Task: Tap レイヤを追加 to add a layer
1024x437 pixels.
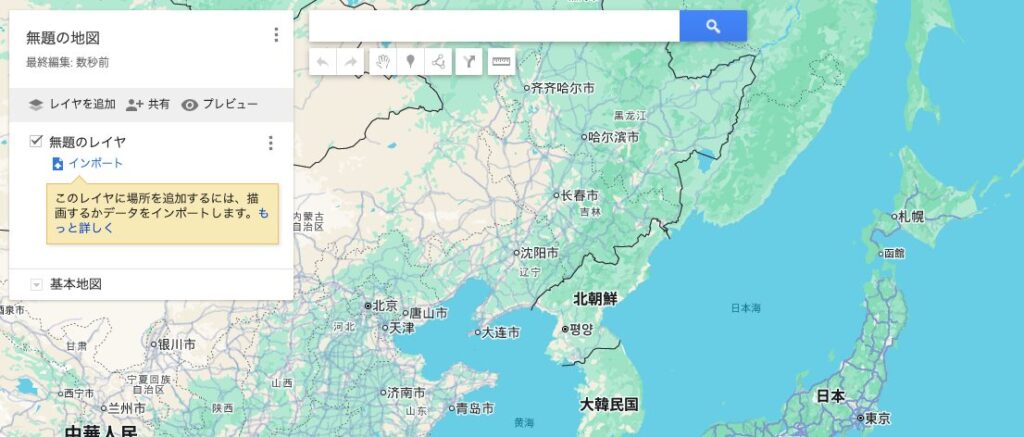Action: coord(72,104)
